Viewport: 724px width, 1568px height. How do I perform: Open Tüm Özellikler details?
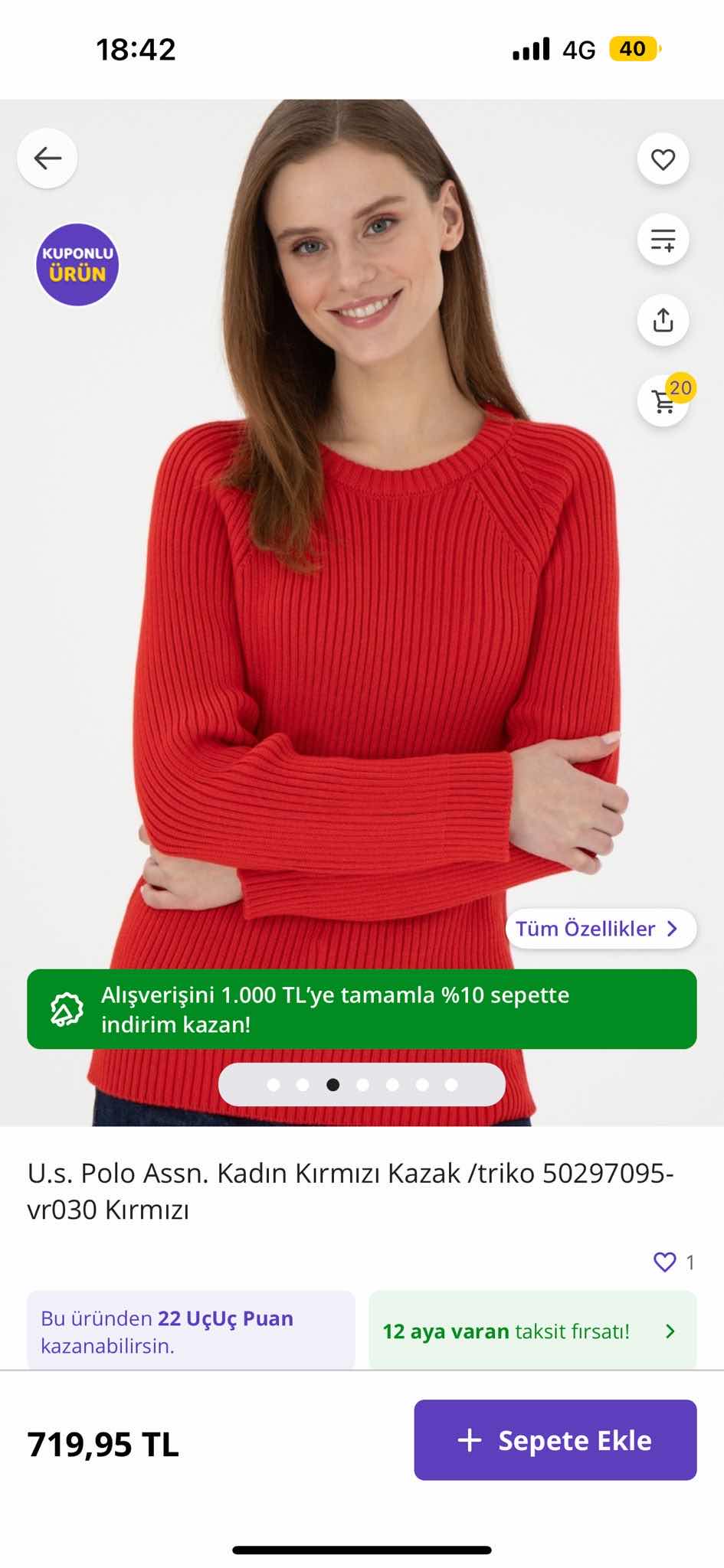pyautogui.click(x=600, y=929)
